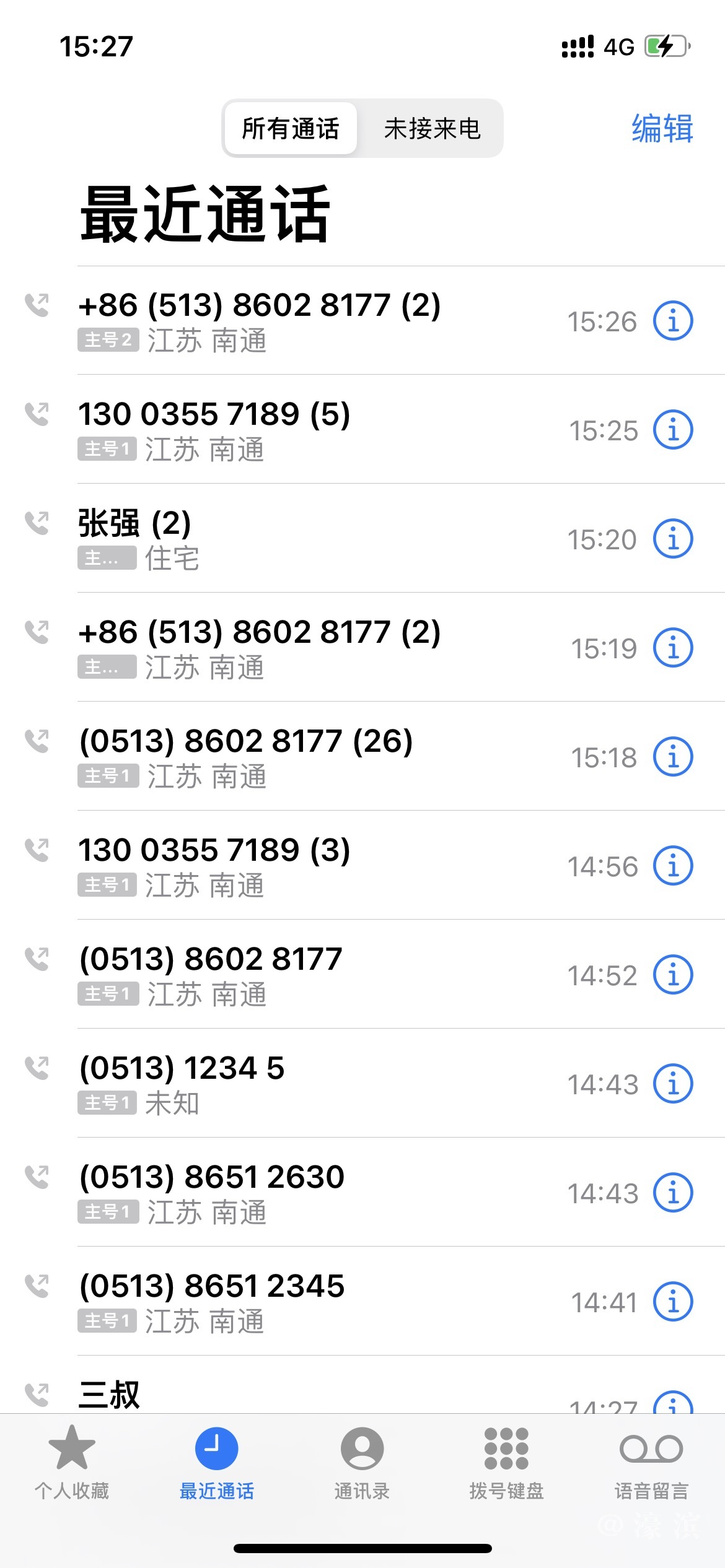Switch to the 拨号键盘 tab
This screenshot has height=1568, width=725.
(x=506, y=1463)
